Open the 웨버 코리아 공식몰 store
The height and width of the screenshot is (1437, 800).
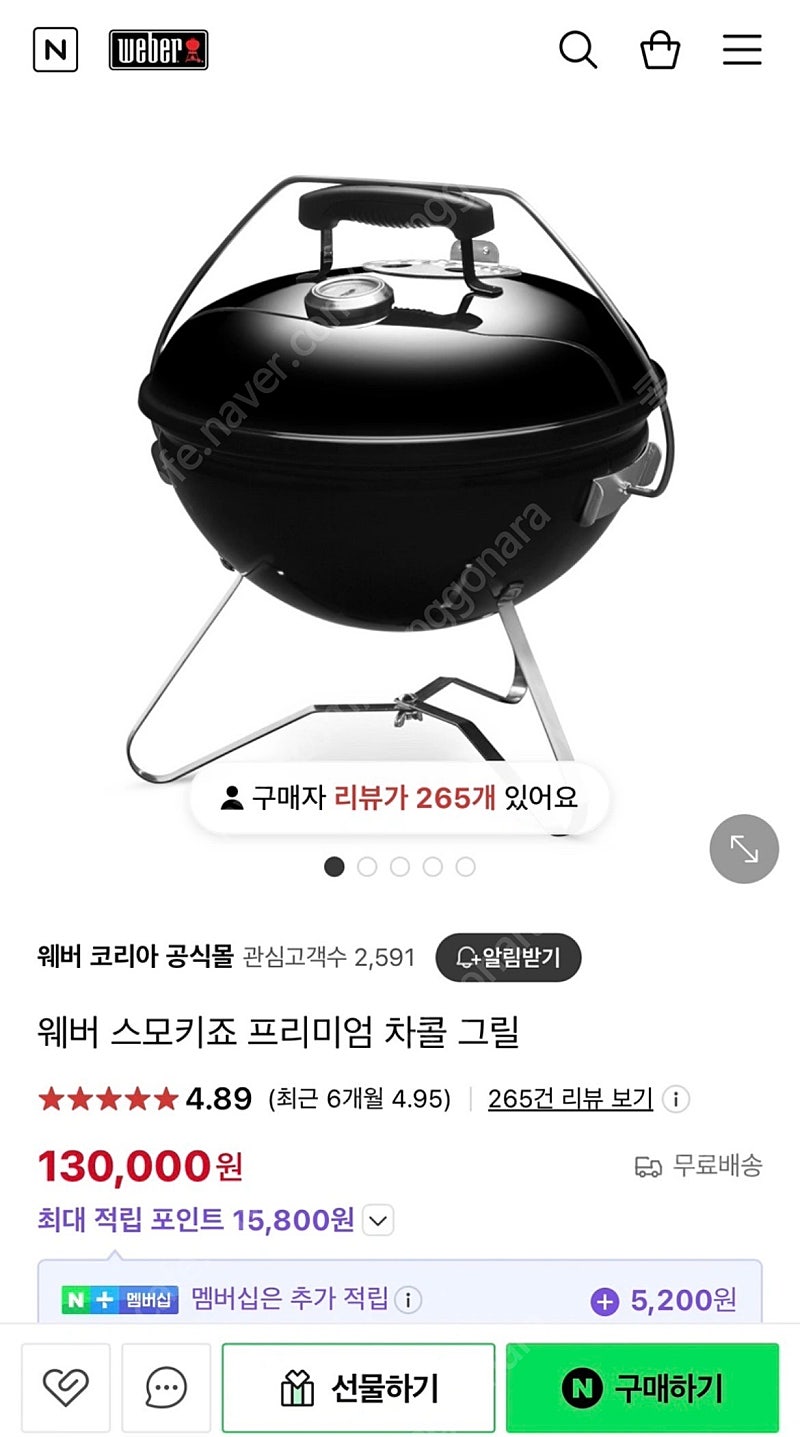coord(135,957)
